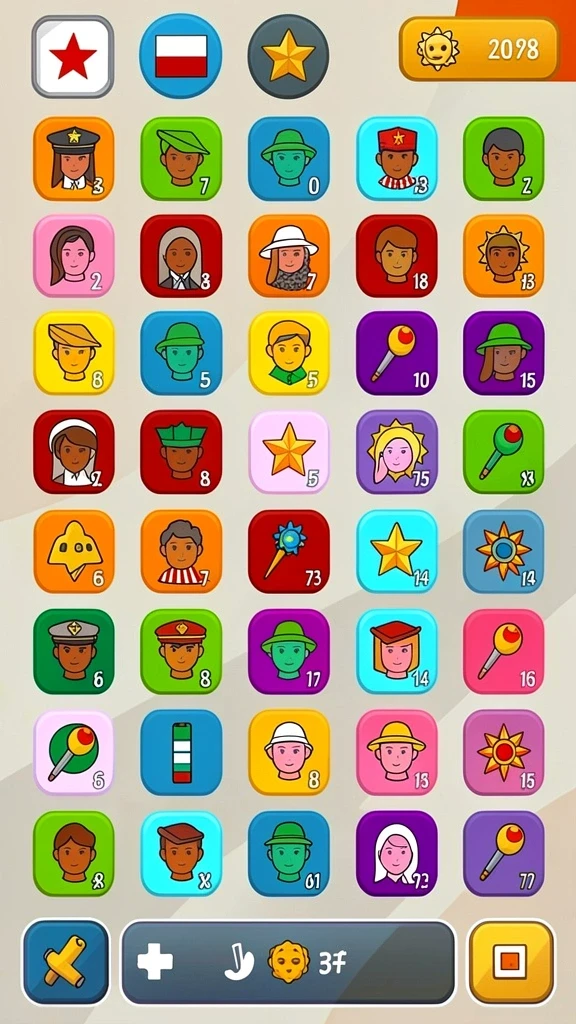Choose the purple tile with green hat 17

coord(289,651)
